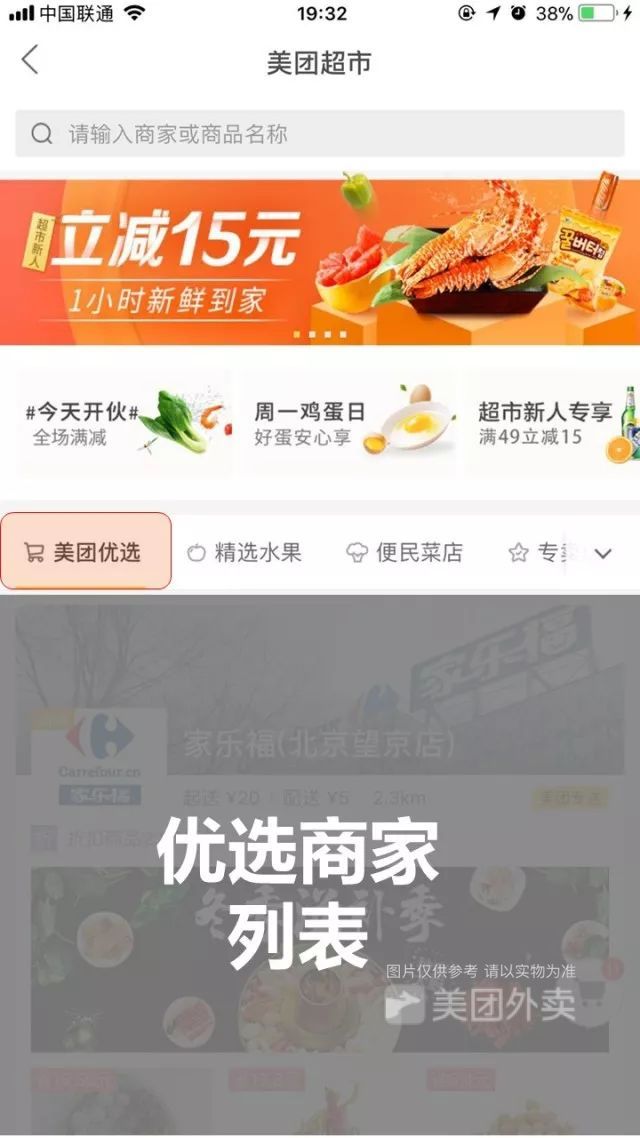Select the 美团优选 tab
Image resolution: width=640 pixels, height=1138 pixels.
pyautogui.click(x=86, y=552)
